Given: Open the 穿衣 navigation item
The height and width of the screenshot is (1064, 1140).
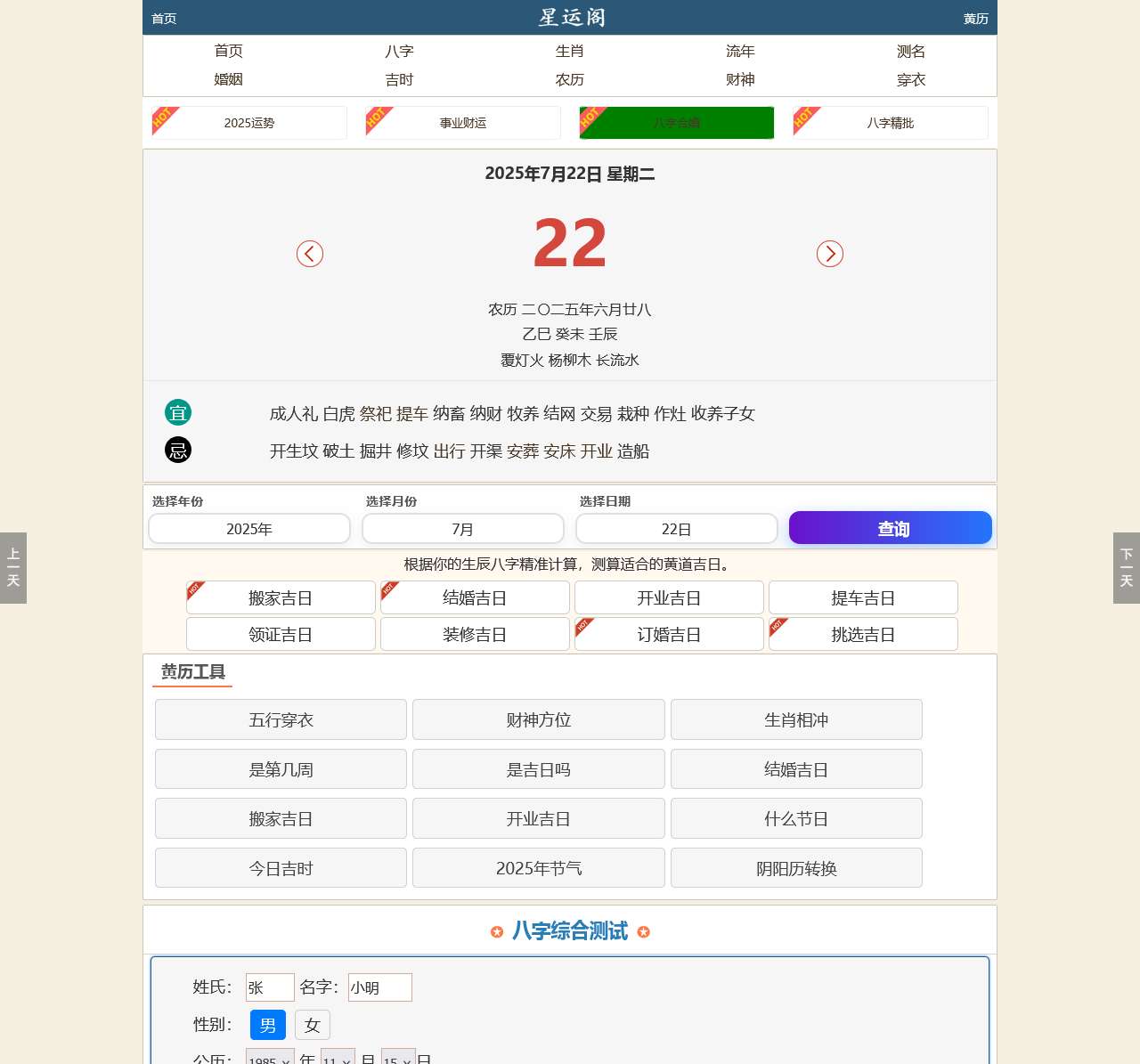Looking at the screenshot, I should 910,79.
